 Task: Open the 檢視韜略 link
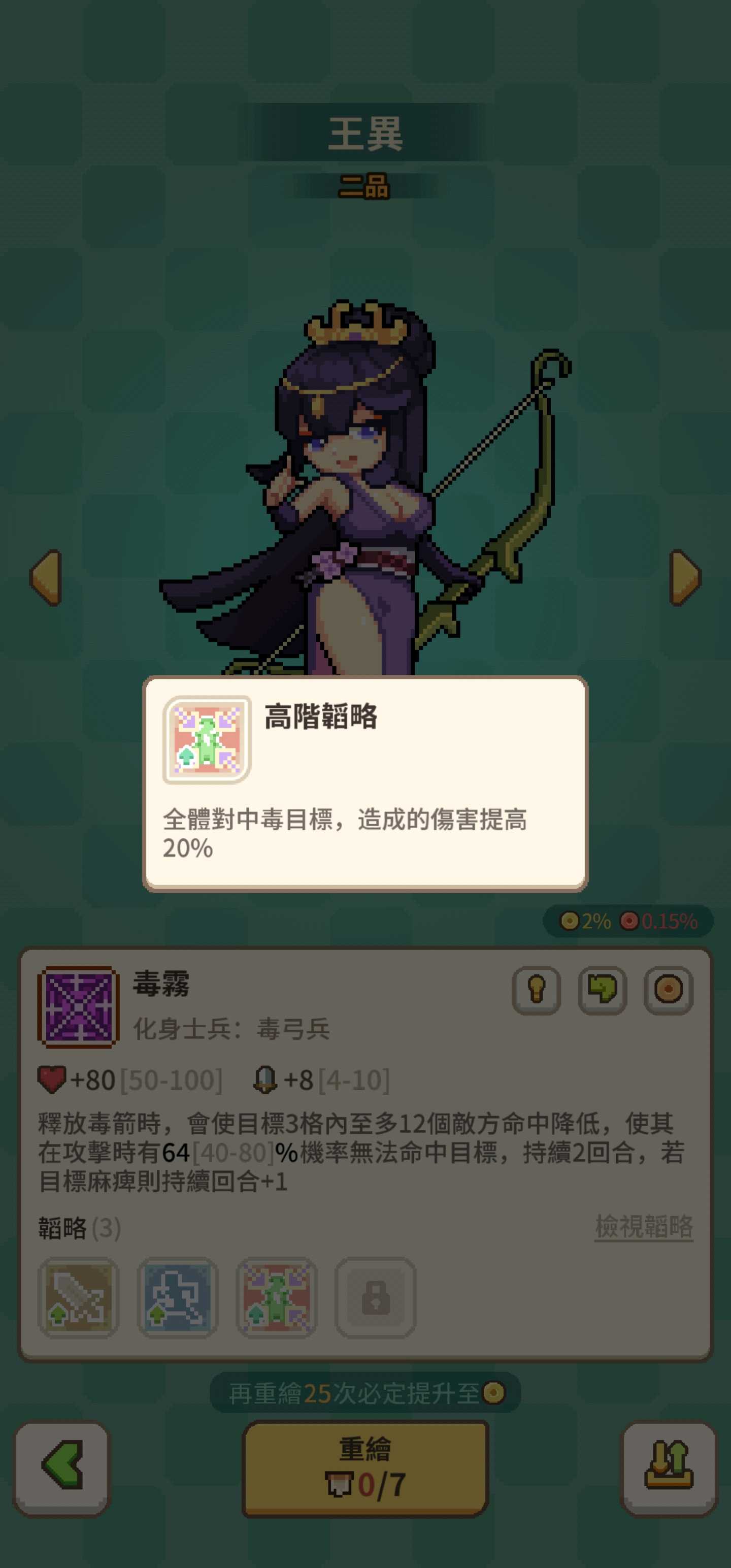(x=643, y=1226)
